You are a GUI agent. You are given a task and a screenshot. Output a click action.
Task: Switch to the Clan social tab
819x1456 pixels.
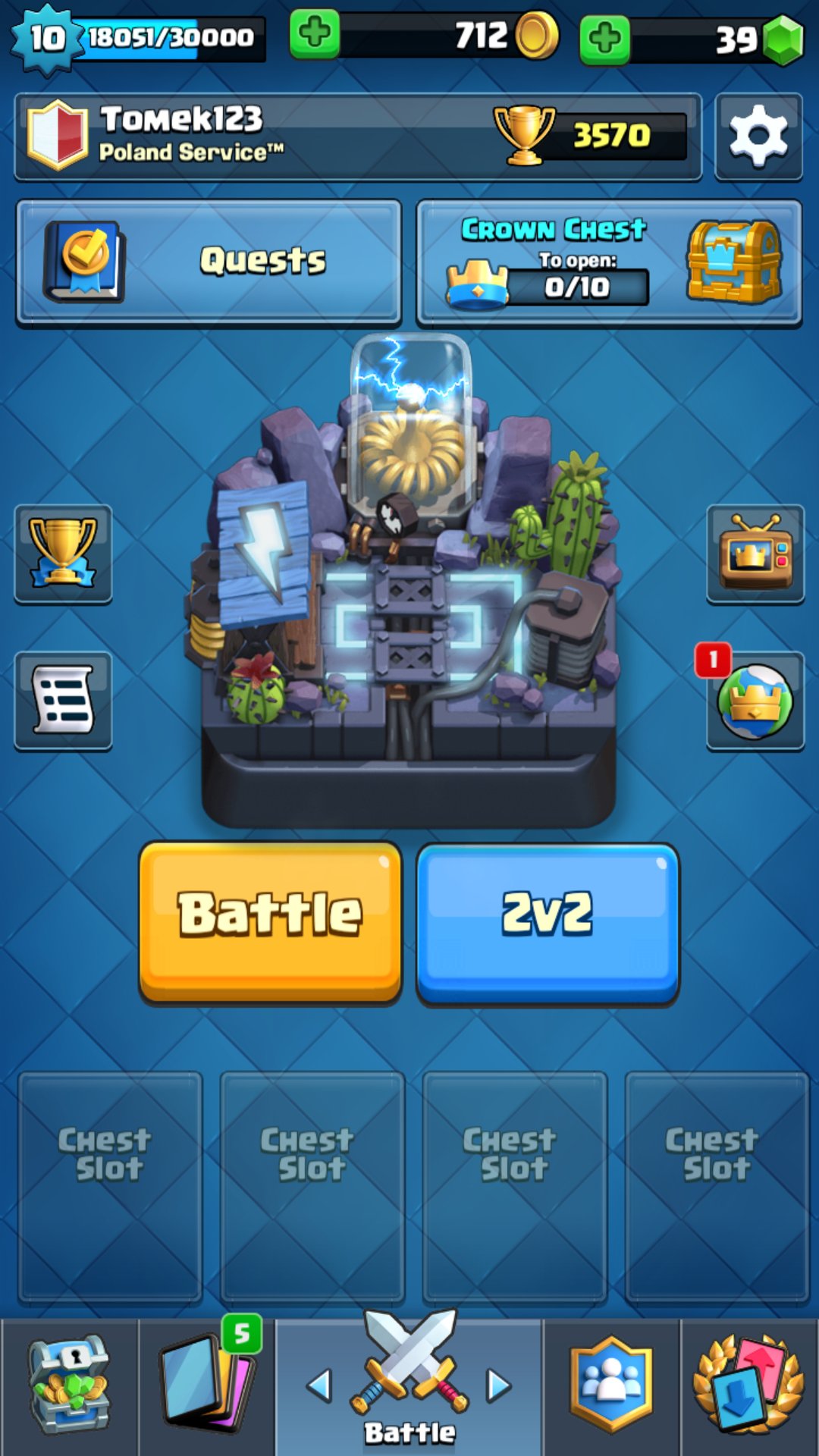[x=611, y=1387]
